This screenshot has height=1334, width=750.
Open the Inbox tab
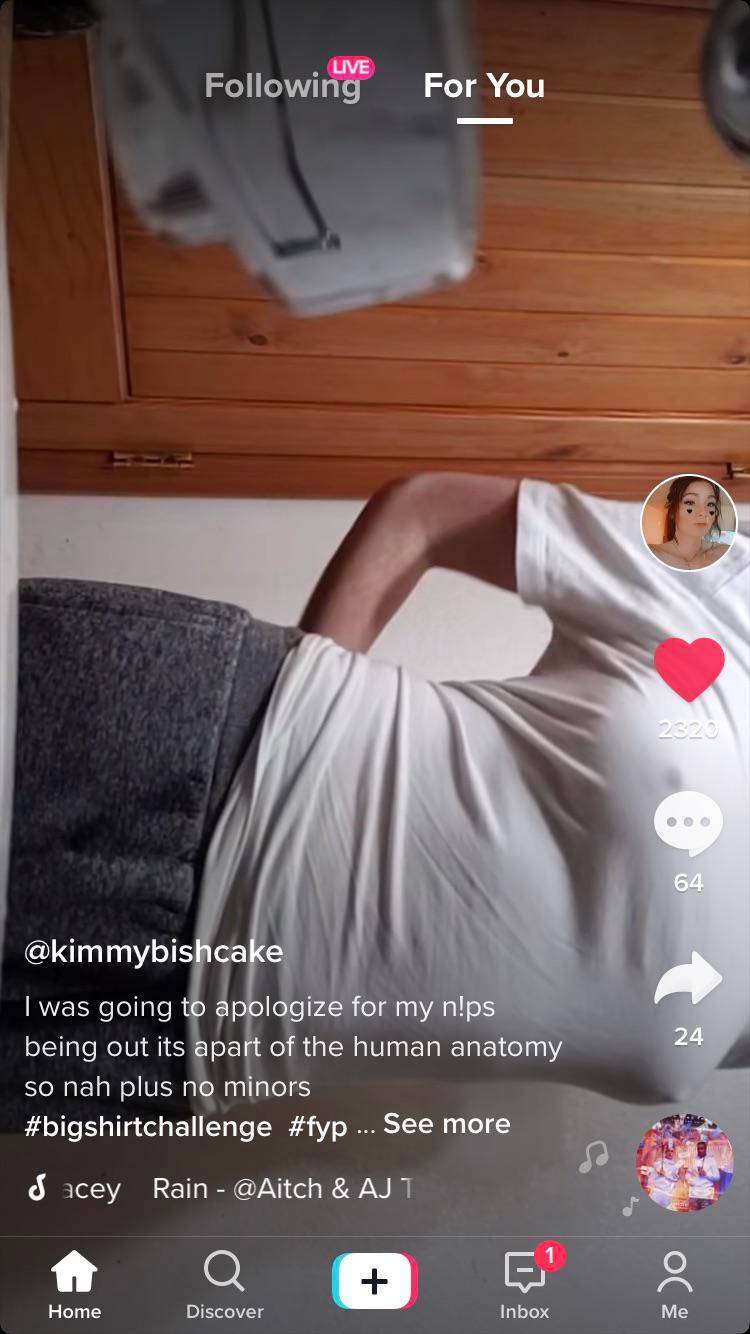point(524,1286)
